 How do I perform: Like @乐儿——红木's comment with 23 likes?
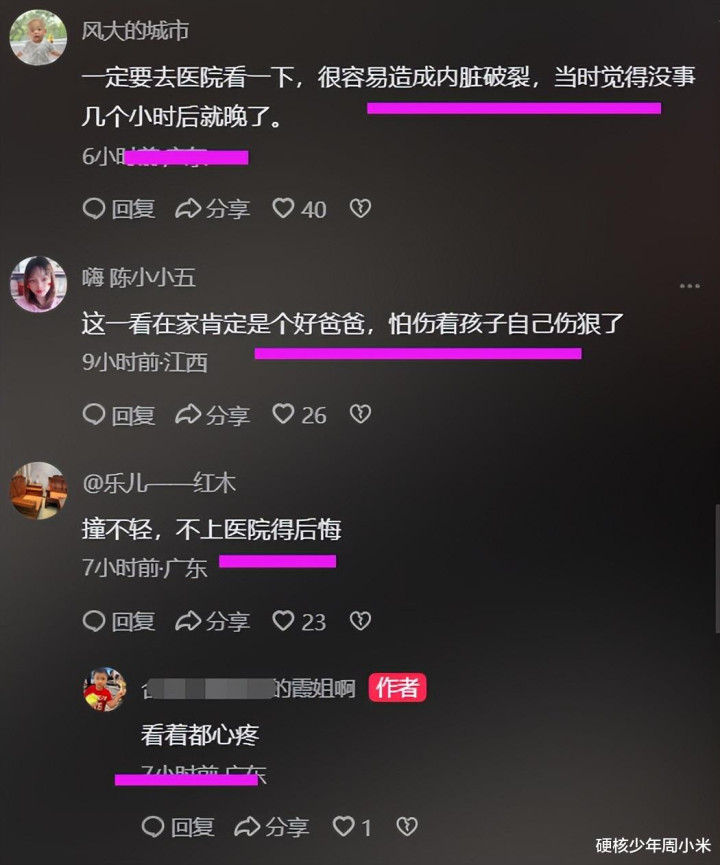(299, 621)
